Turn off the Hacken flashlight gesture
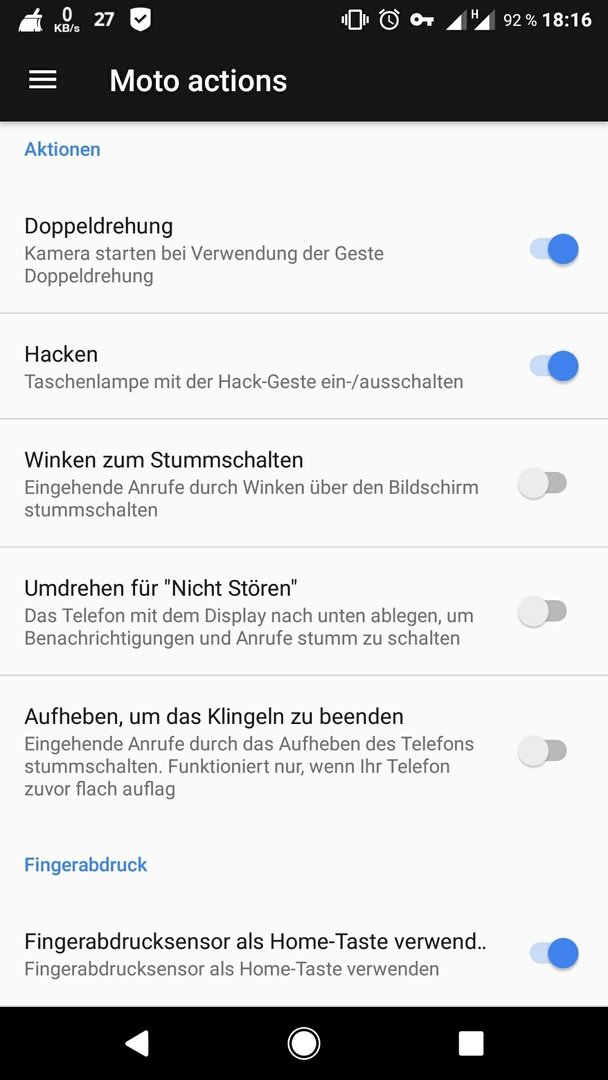This screenshot has height=1080, width=608. 554,365
